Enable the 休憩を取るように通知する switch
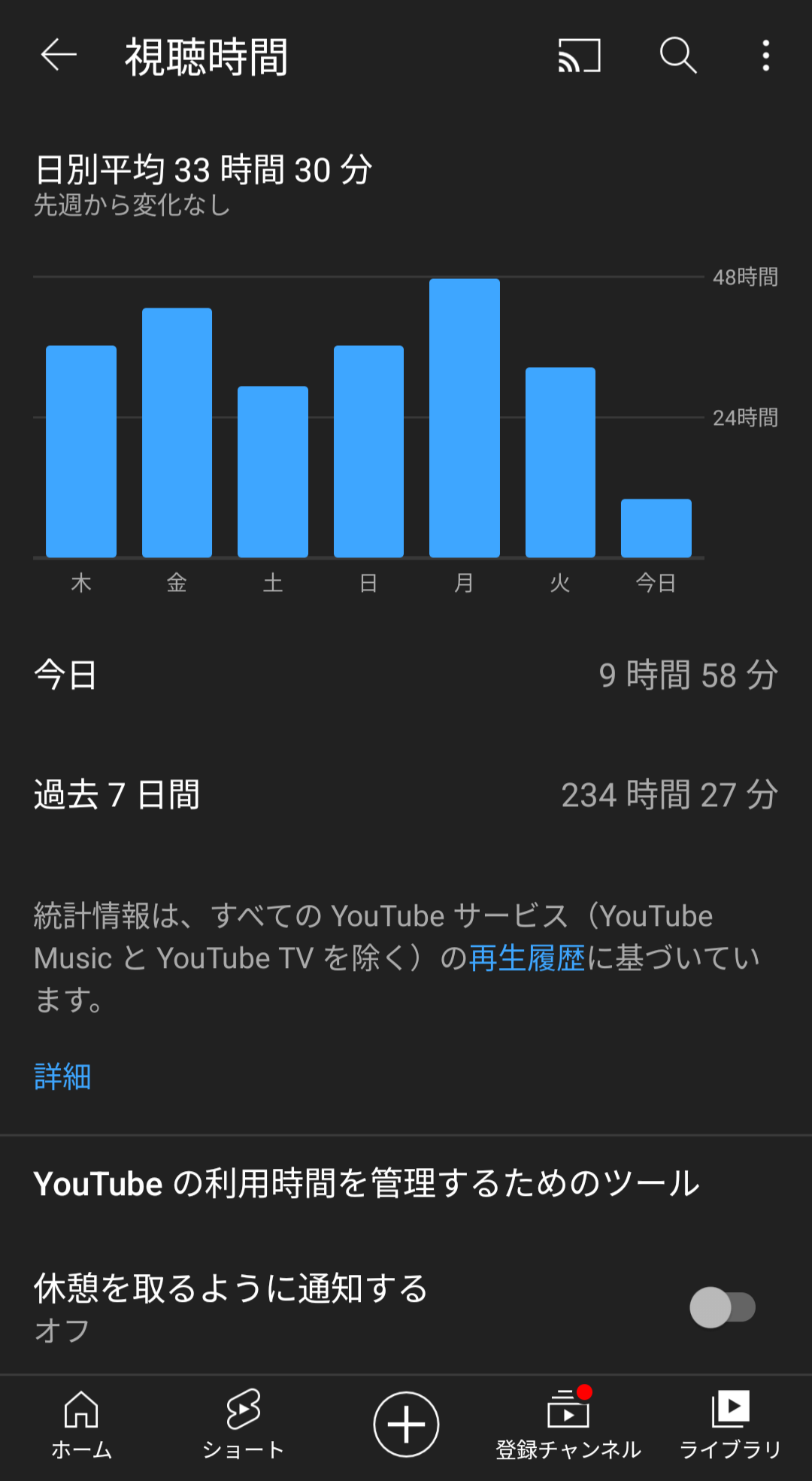This screenshot has width=812, height=1481. click(x=722, y=1307)
